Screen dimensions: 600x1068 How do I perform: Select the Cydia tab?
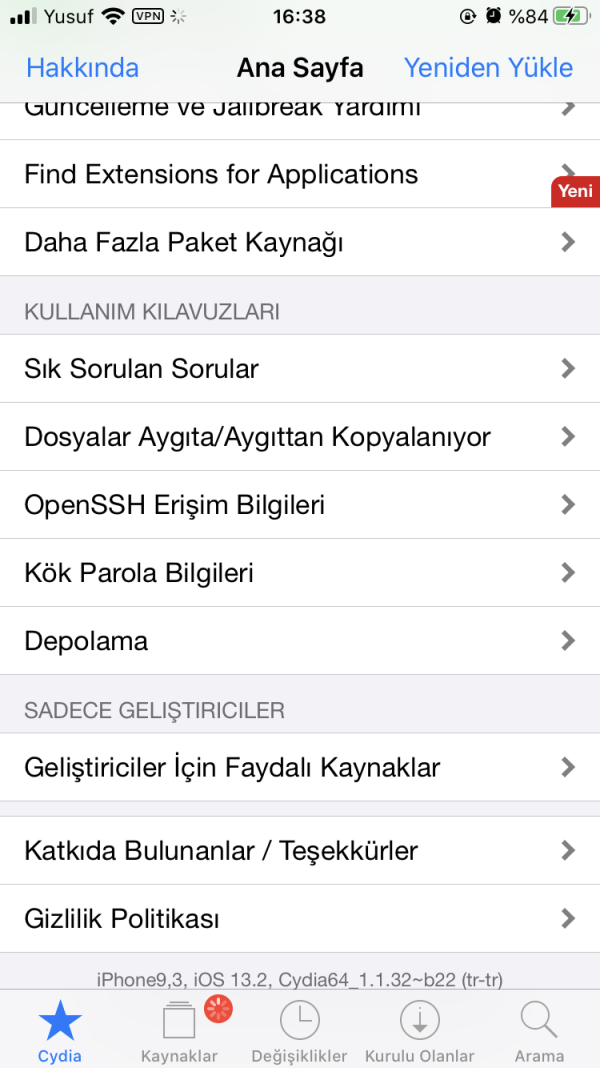[60, 1030]
